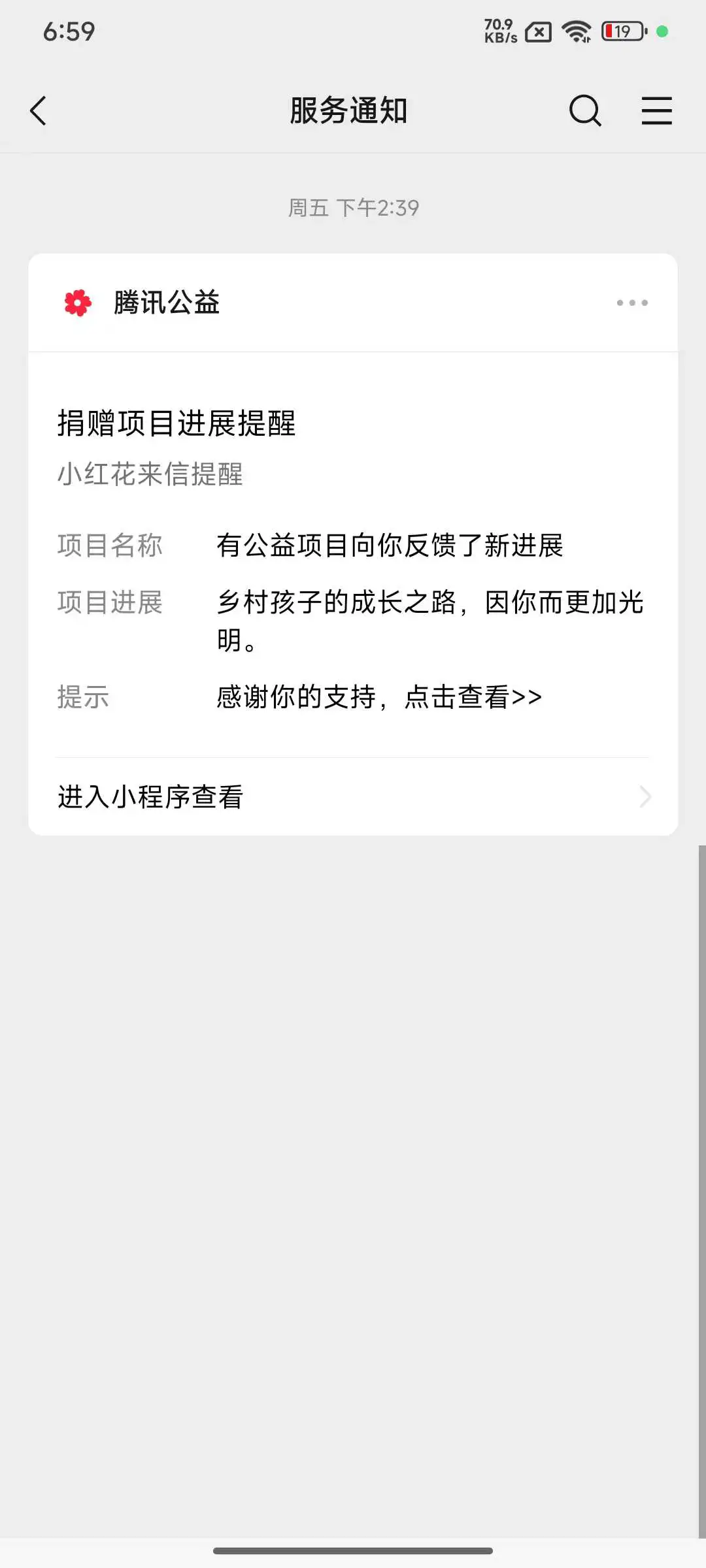Tap the 腾讯公益 sender name
The height and width of the screenshot is (1568, 706).
165,303
